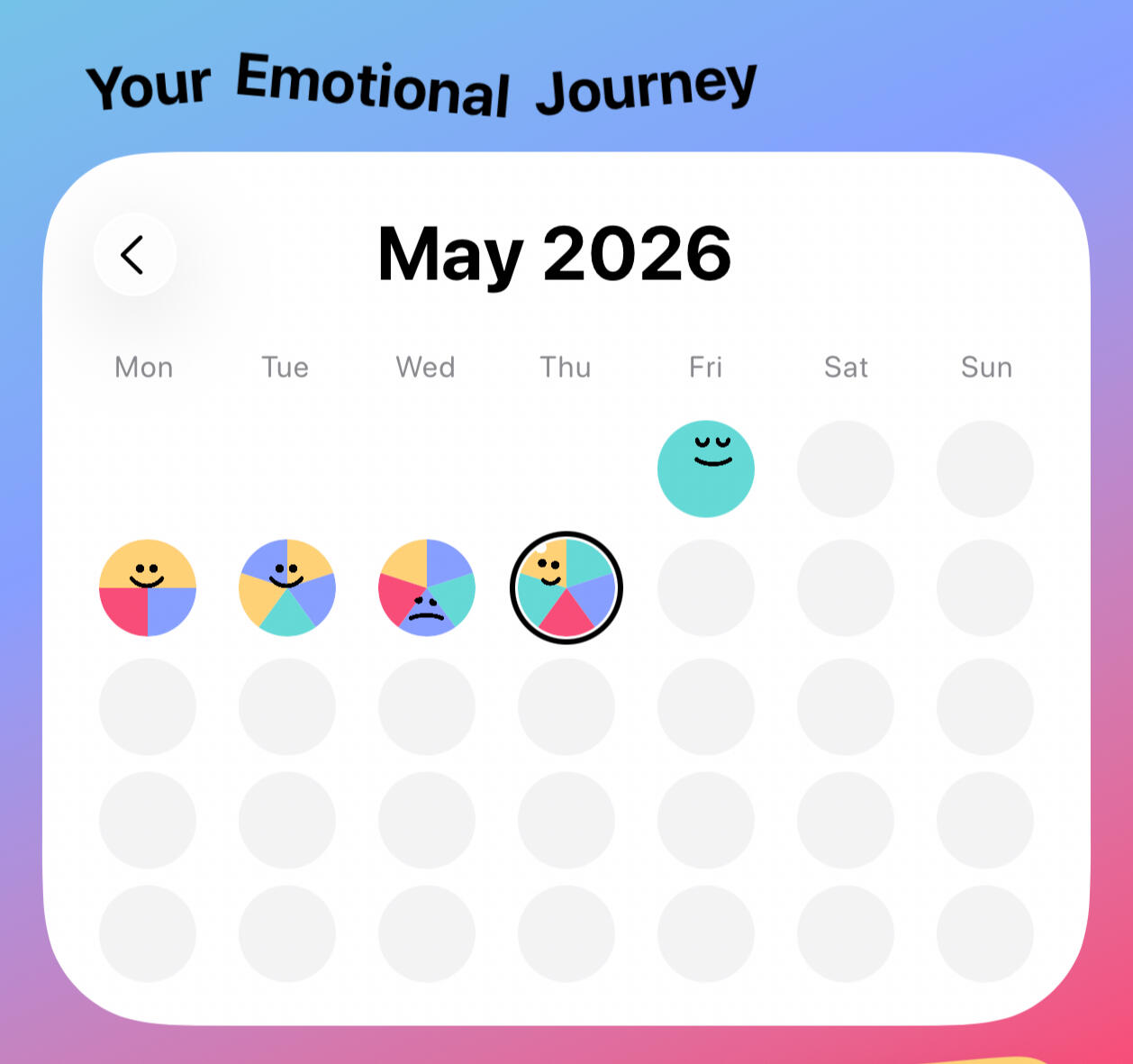Open Monday's smiley mood entry
Image resolution: width=1133 pixels, height=1064 pixels.
148,587
